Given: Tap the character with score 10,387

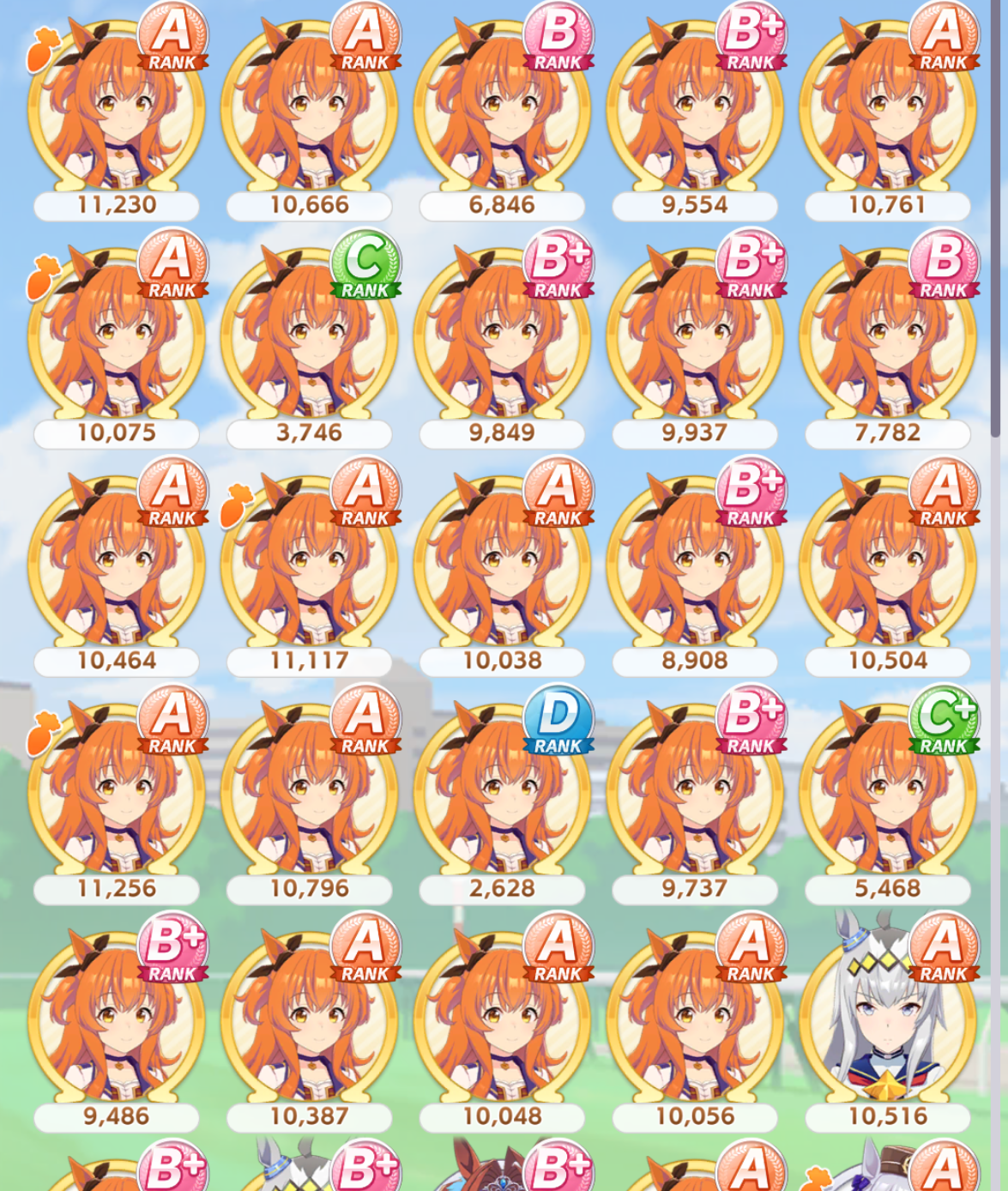Looking at the screenshot, I should 310,1021.
